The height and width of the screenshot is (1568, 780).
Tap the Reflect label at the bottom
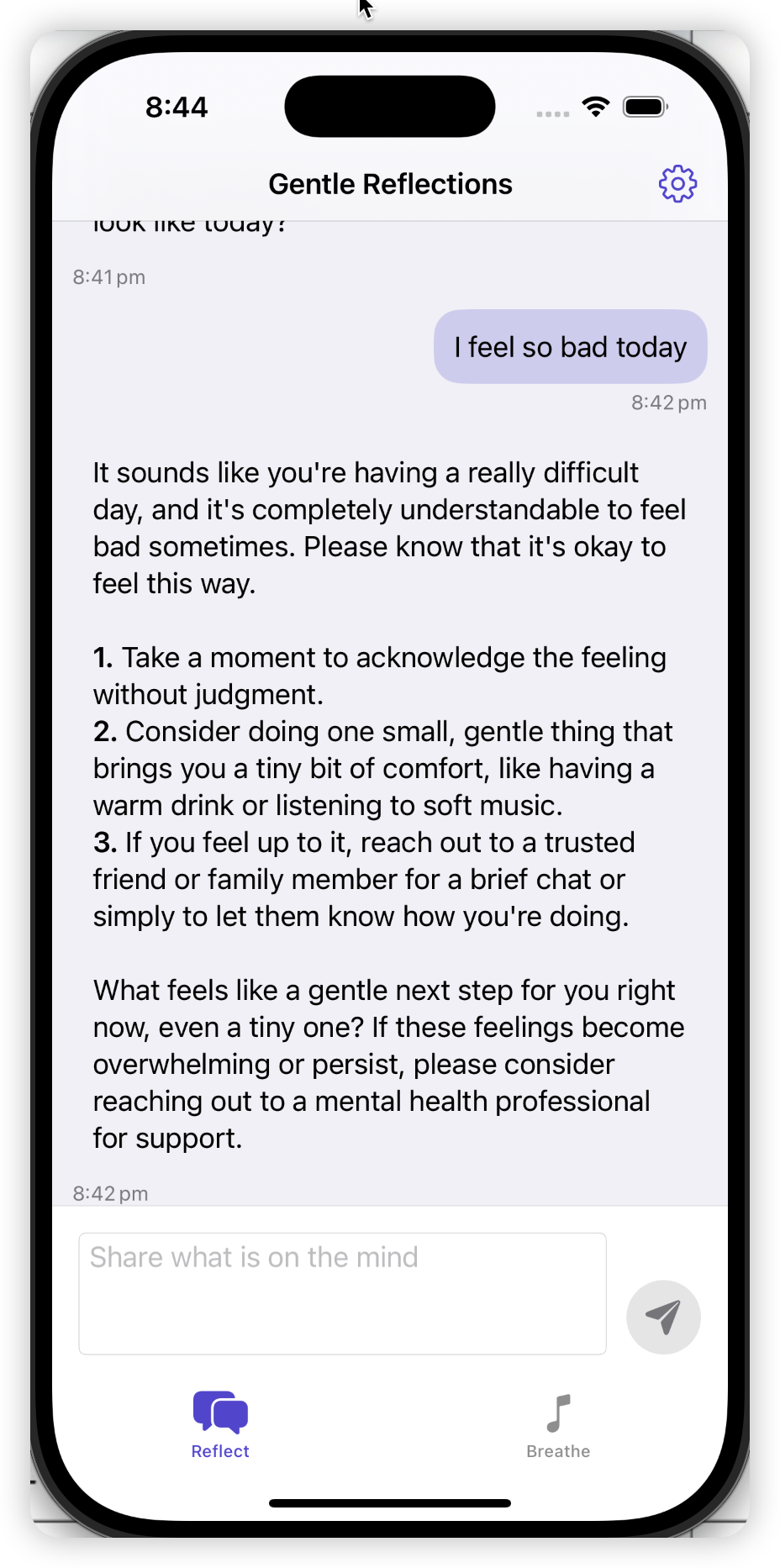click(219, 1450)
